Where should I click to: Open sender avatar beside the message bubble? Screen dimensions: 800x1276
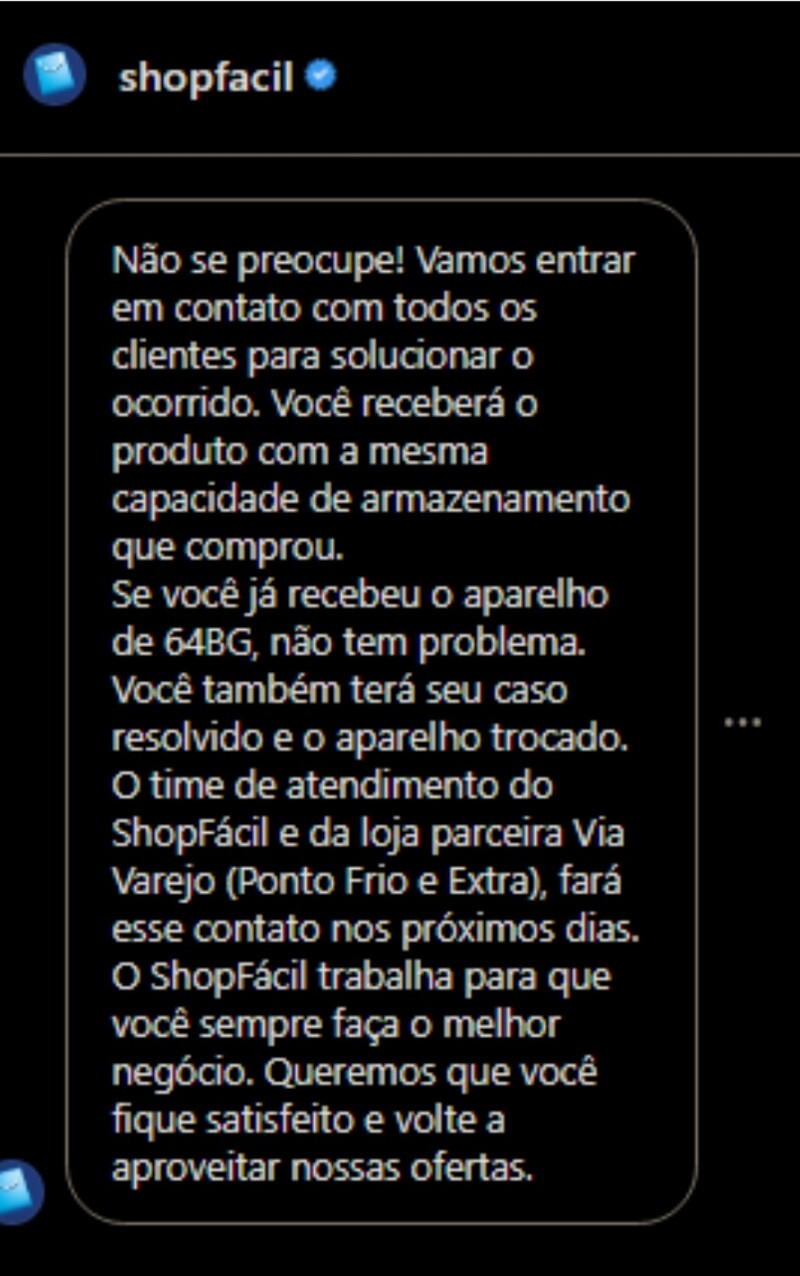[20, 1191]
